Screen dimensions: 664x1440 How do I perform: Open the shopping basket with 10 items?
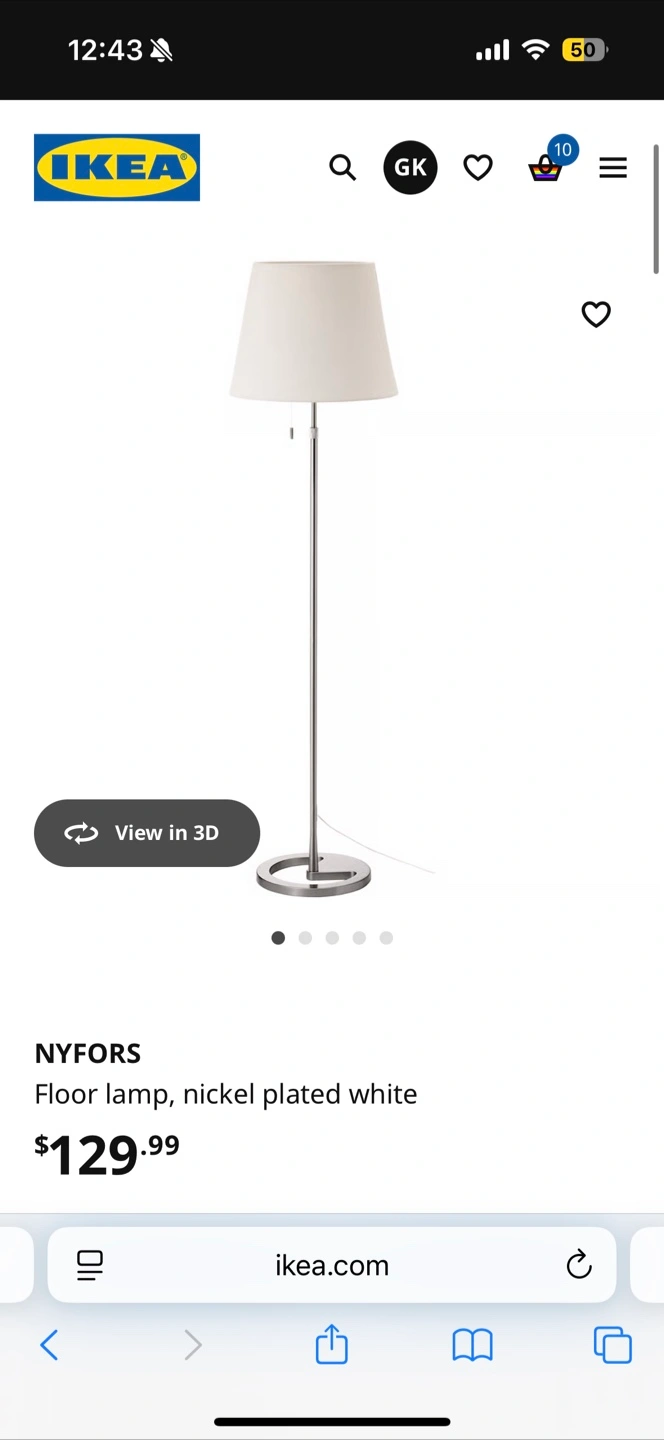[546, 166]
